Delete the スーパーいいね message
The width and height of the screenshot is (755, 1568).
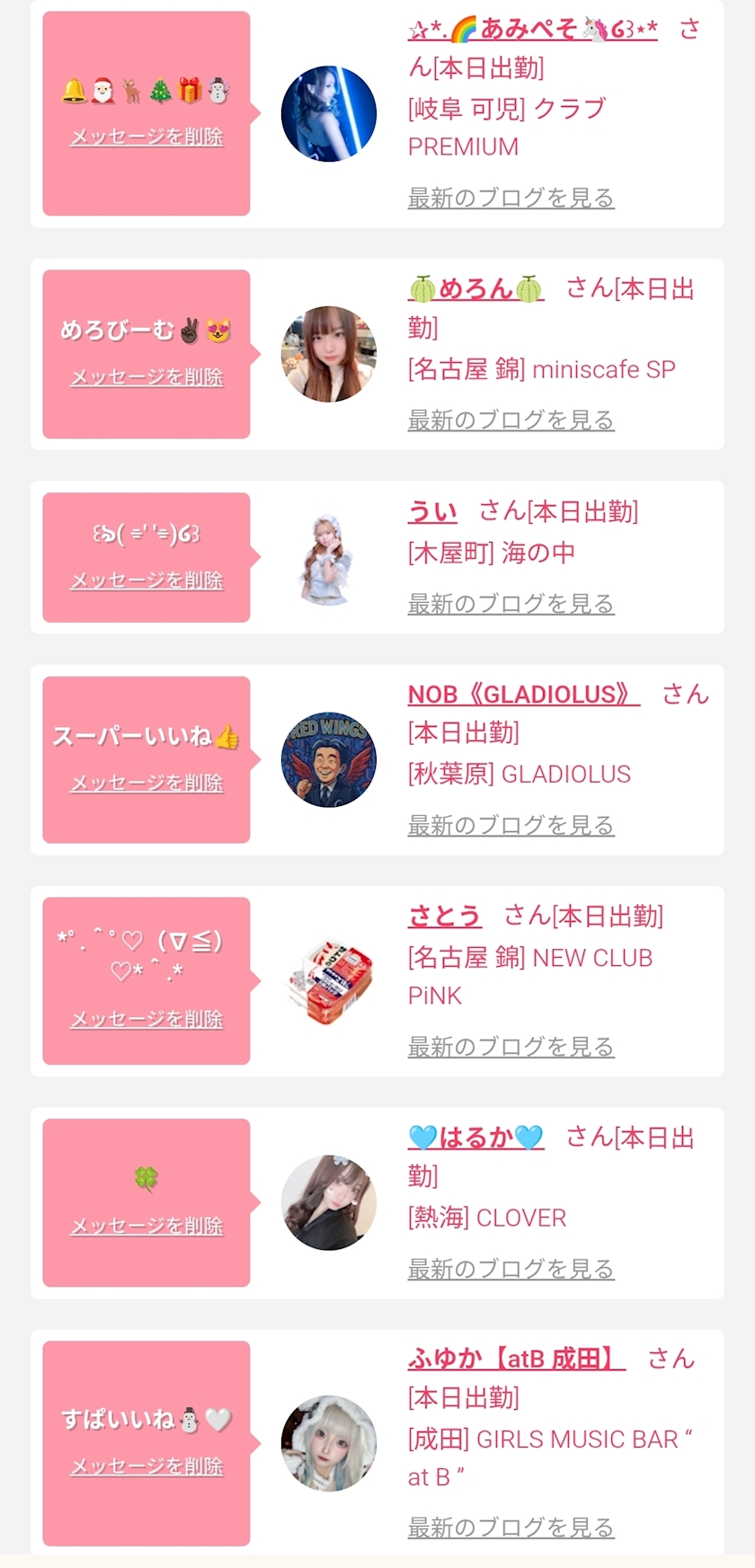(147, 784)
